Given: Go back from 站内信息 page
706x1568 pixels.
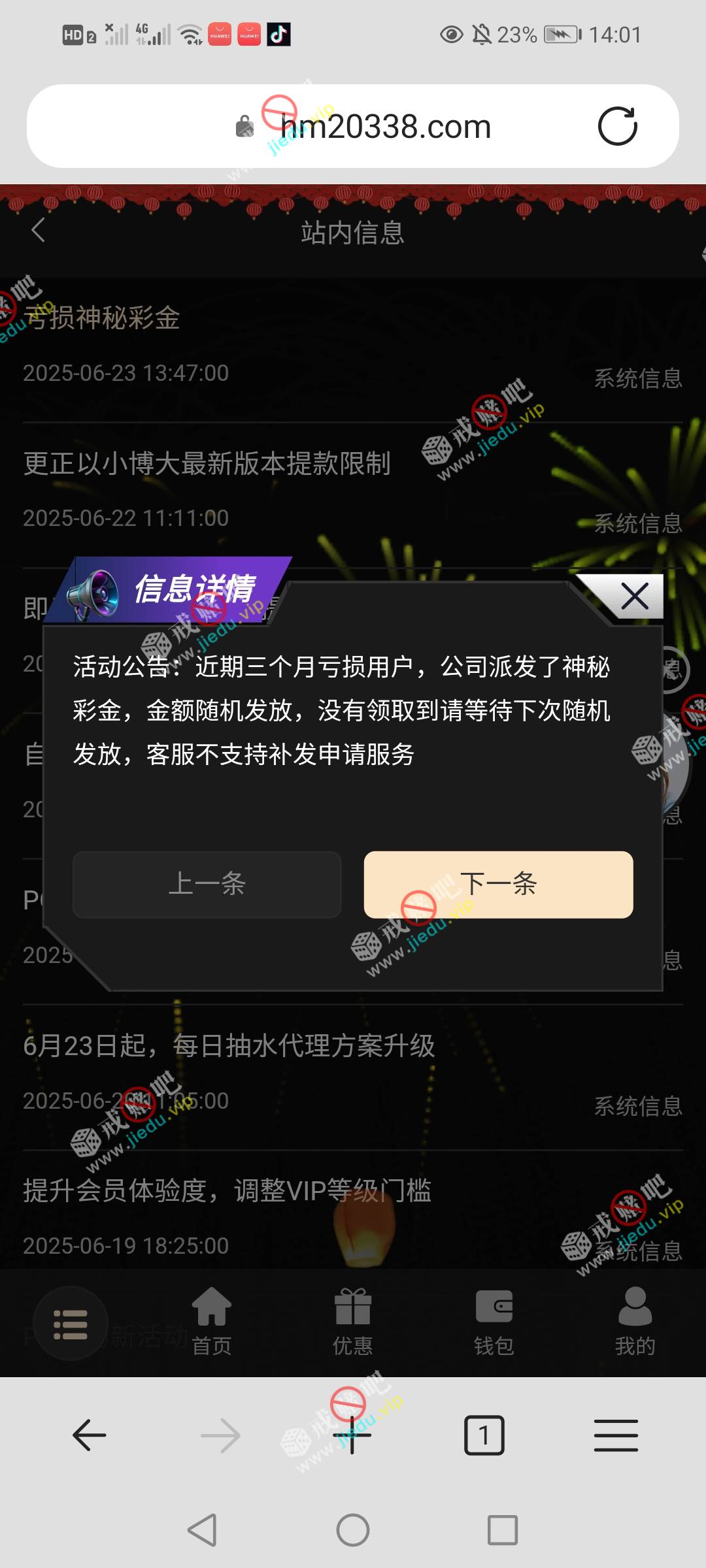Looking at the screenshot, I should [x=39, y=231].
